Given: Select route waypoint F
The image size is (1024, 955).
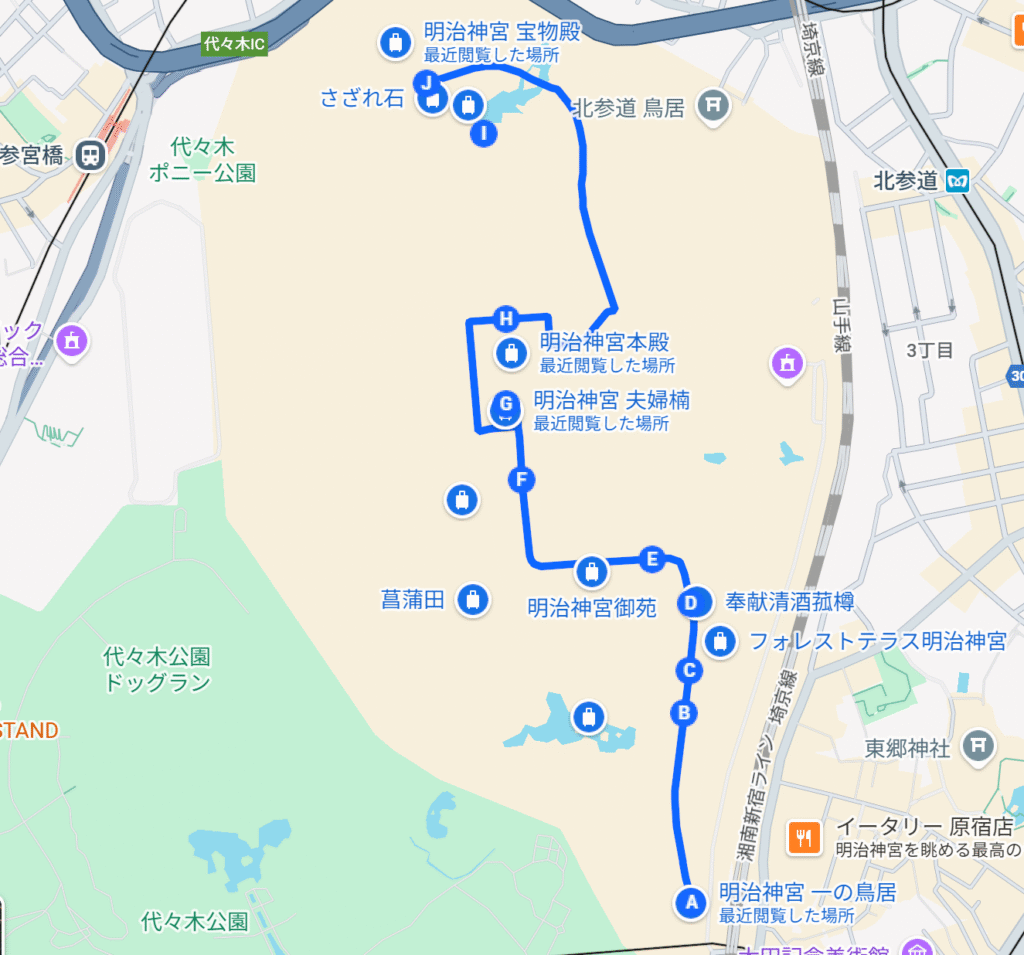Looking at the screenshot, I should [519, 480].
